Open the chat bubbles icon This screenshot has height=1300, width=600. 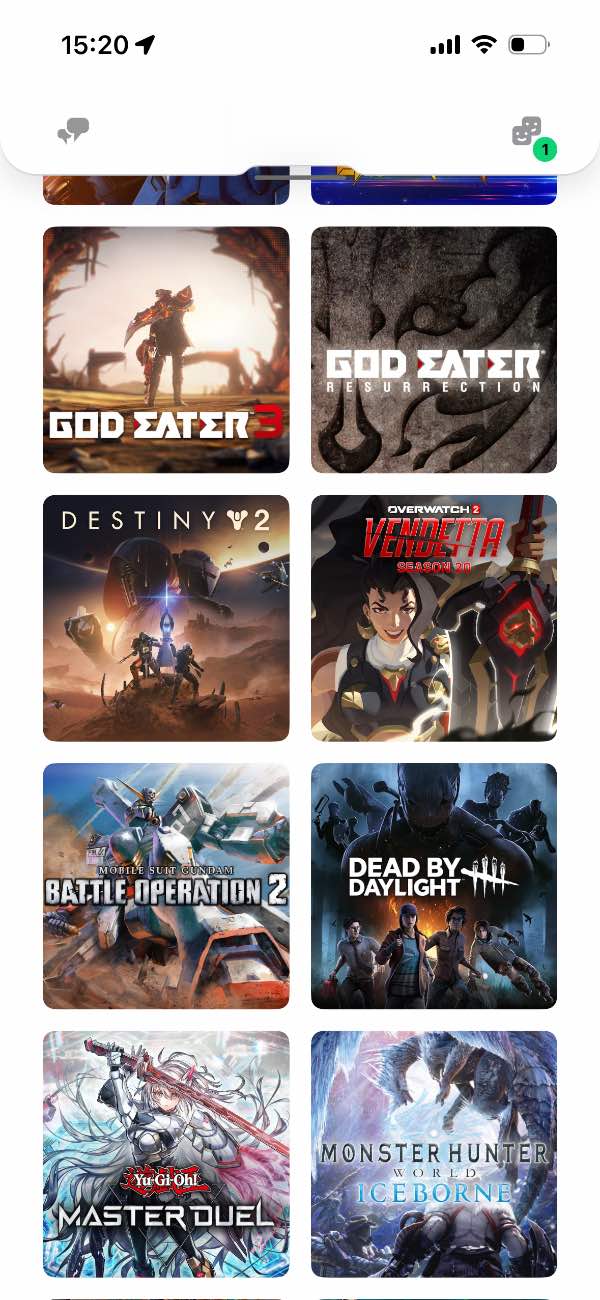pos(74,130)
